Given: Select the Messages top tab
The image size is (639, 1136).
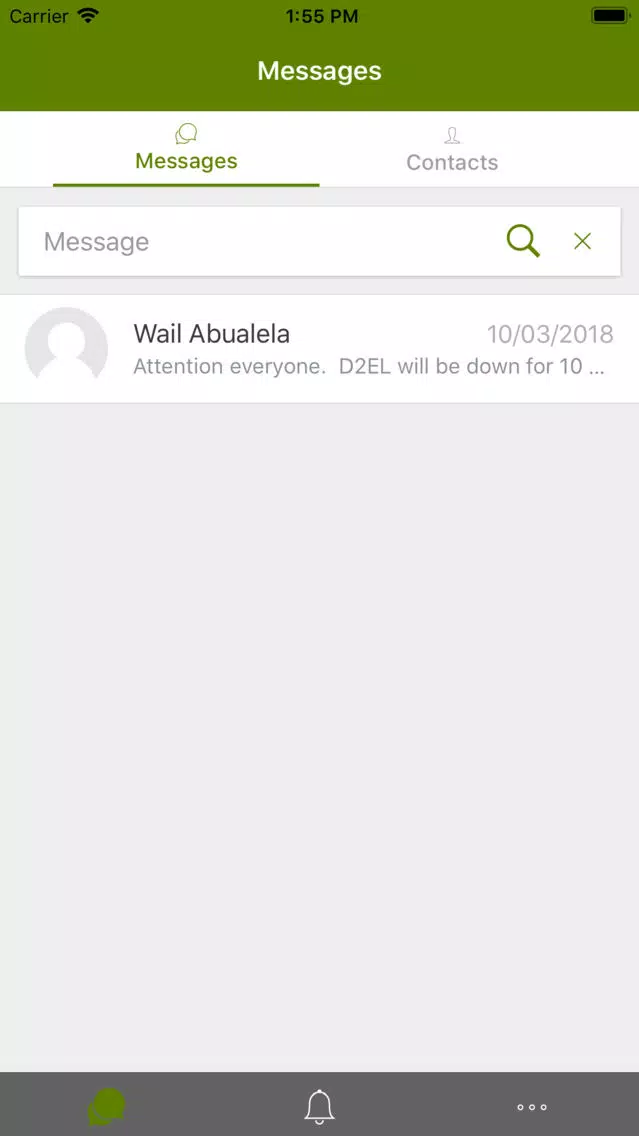Looking at the screenshot, I should [x=186, y=149].
